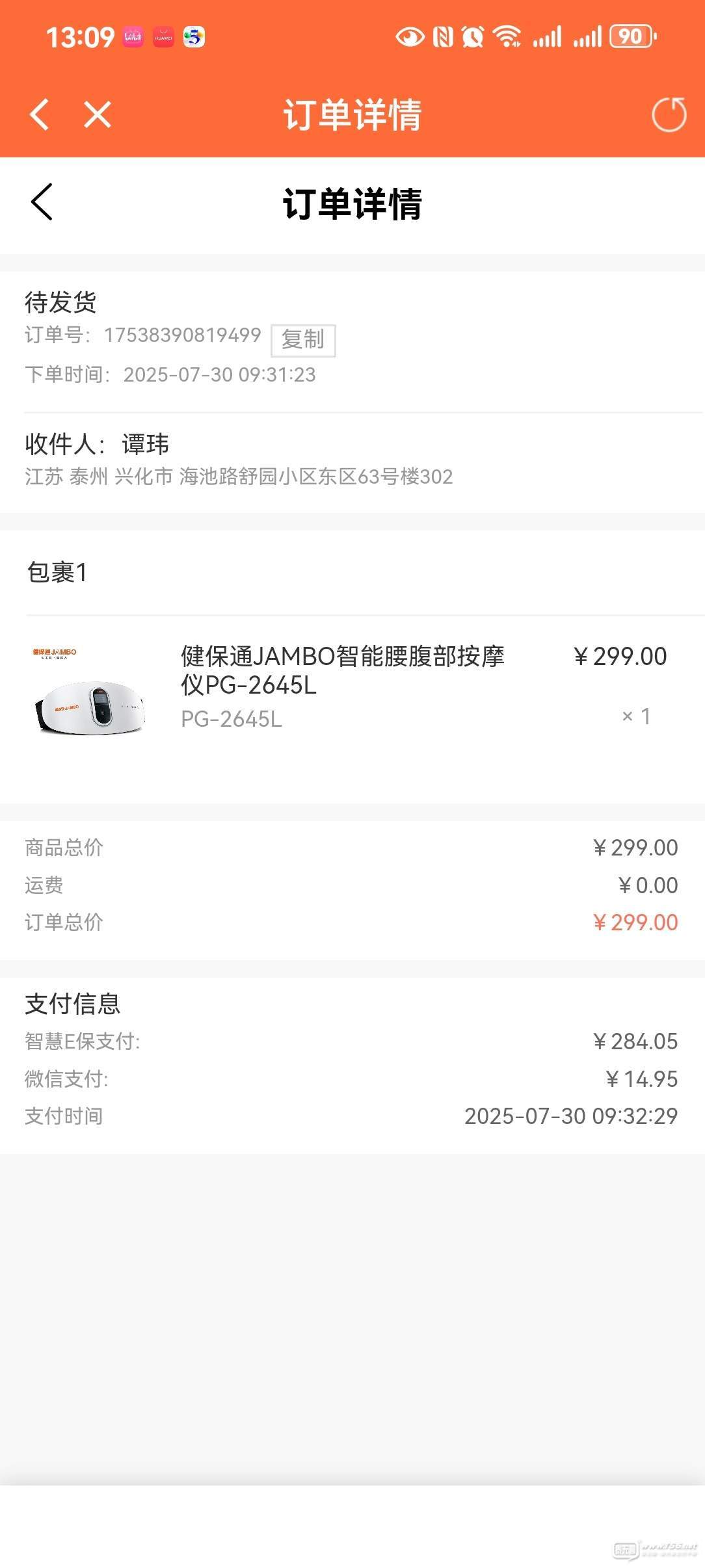Screen dimensions: 705x1568
Task: Copy the order number with 复制
Action: coord(303,340)
